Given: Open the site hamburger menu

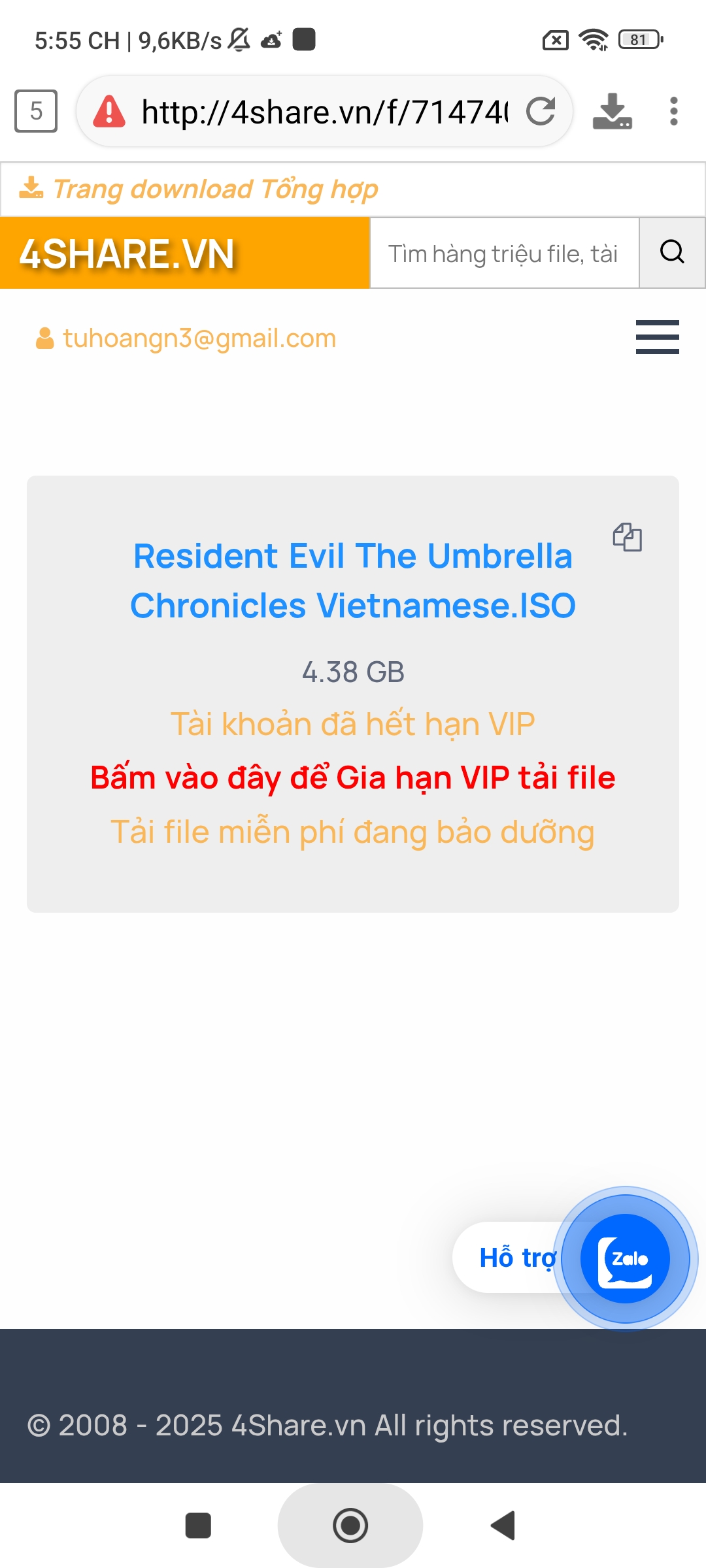Looking at the screenshot, I should [x=657, y=337].
